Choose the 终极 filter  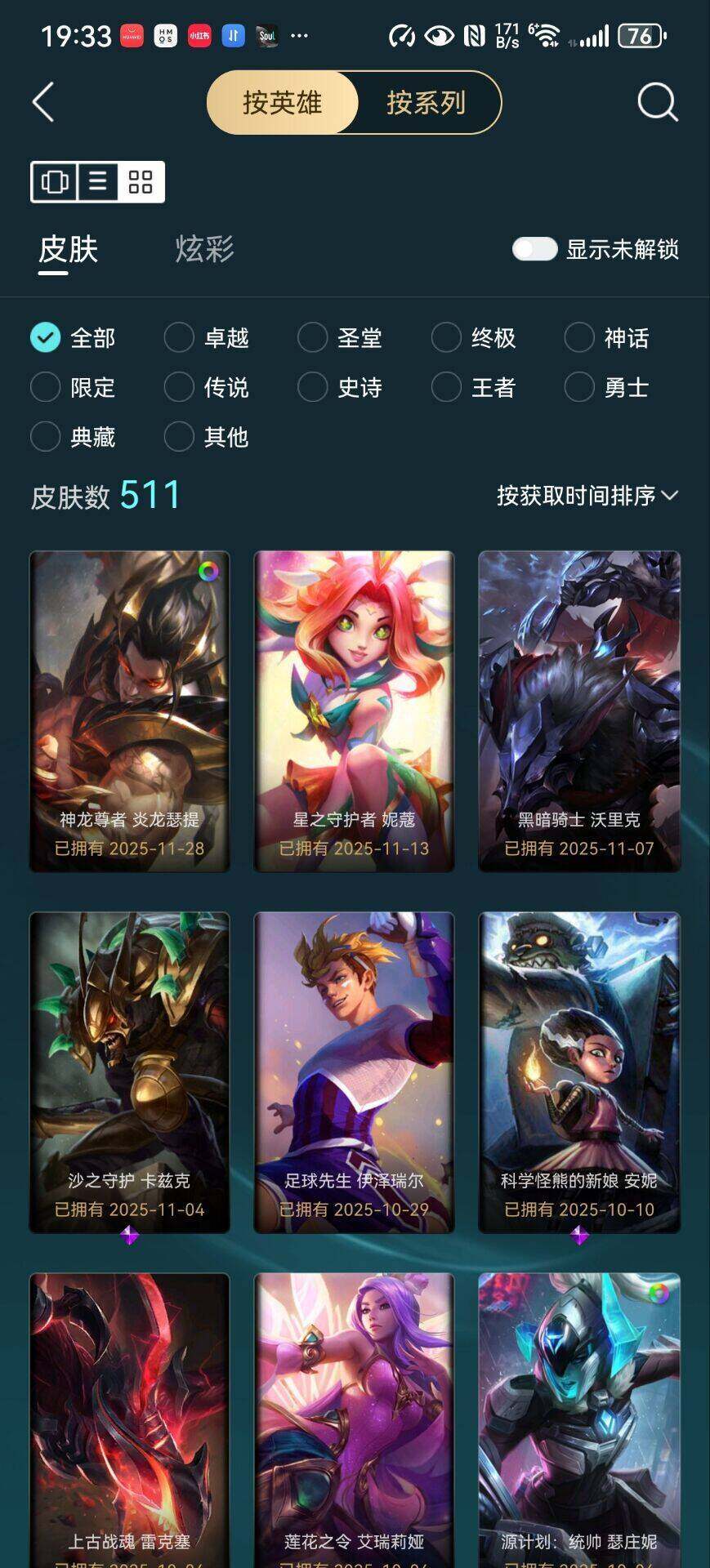click(x=446, y=337)
